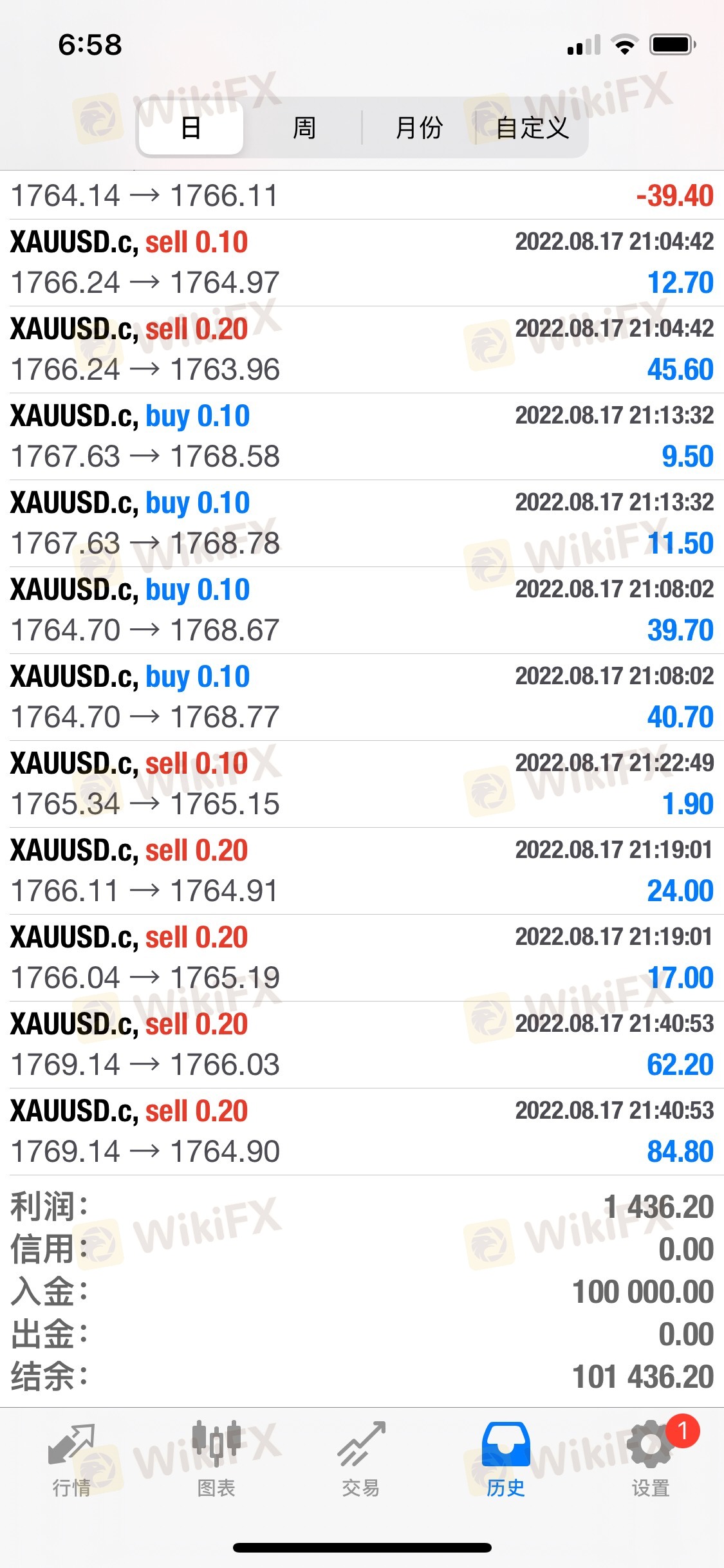This screenshot has width=724, height=1568.
Task: Expand the buy trade with 39.70 profit
Action: point(362,610)
